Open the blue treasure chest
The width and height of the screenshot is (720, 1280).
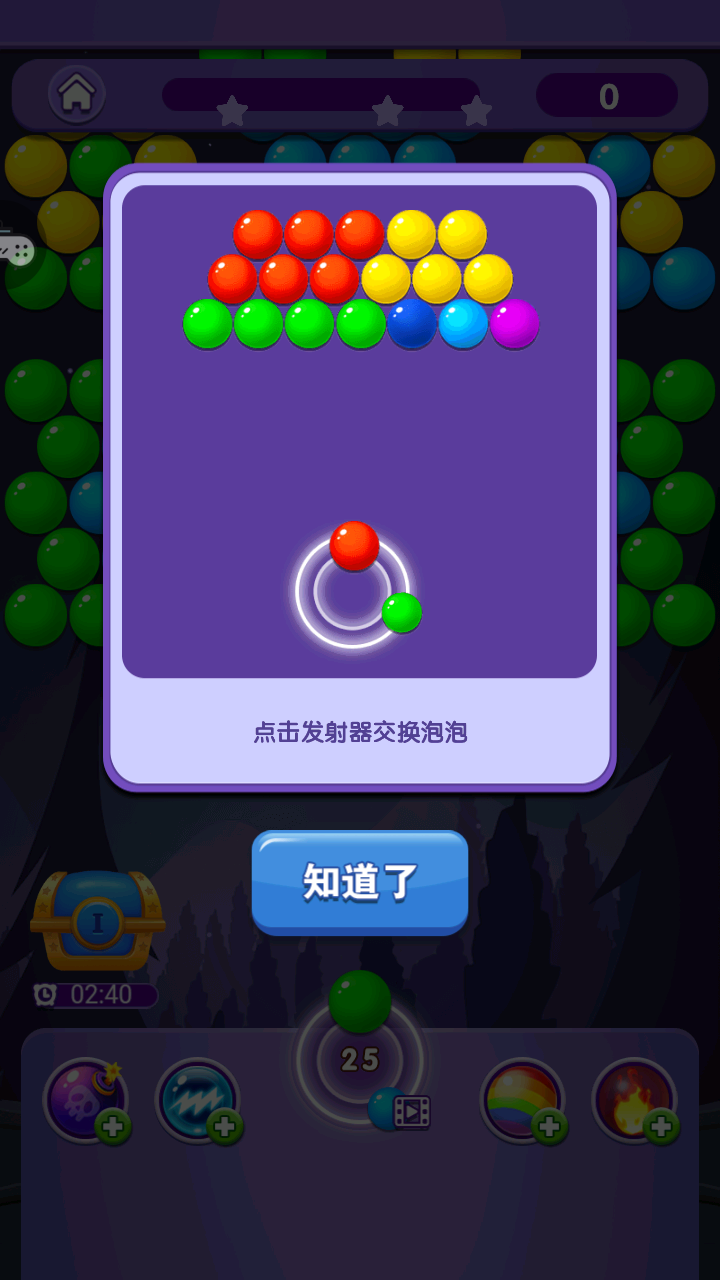97,920
